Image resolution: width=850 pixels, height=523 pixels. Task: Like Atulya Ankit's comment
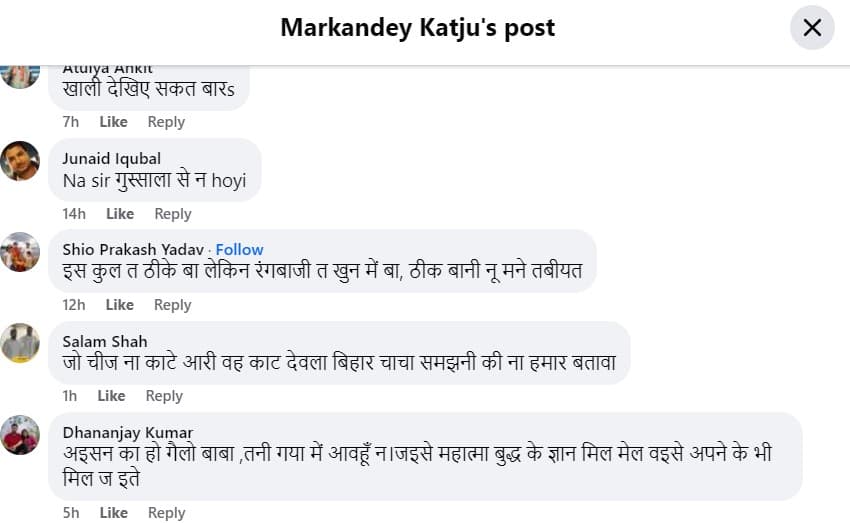pos(113,122)
